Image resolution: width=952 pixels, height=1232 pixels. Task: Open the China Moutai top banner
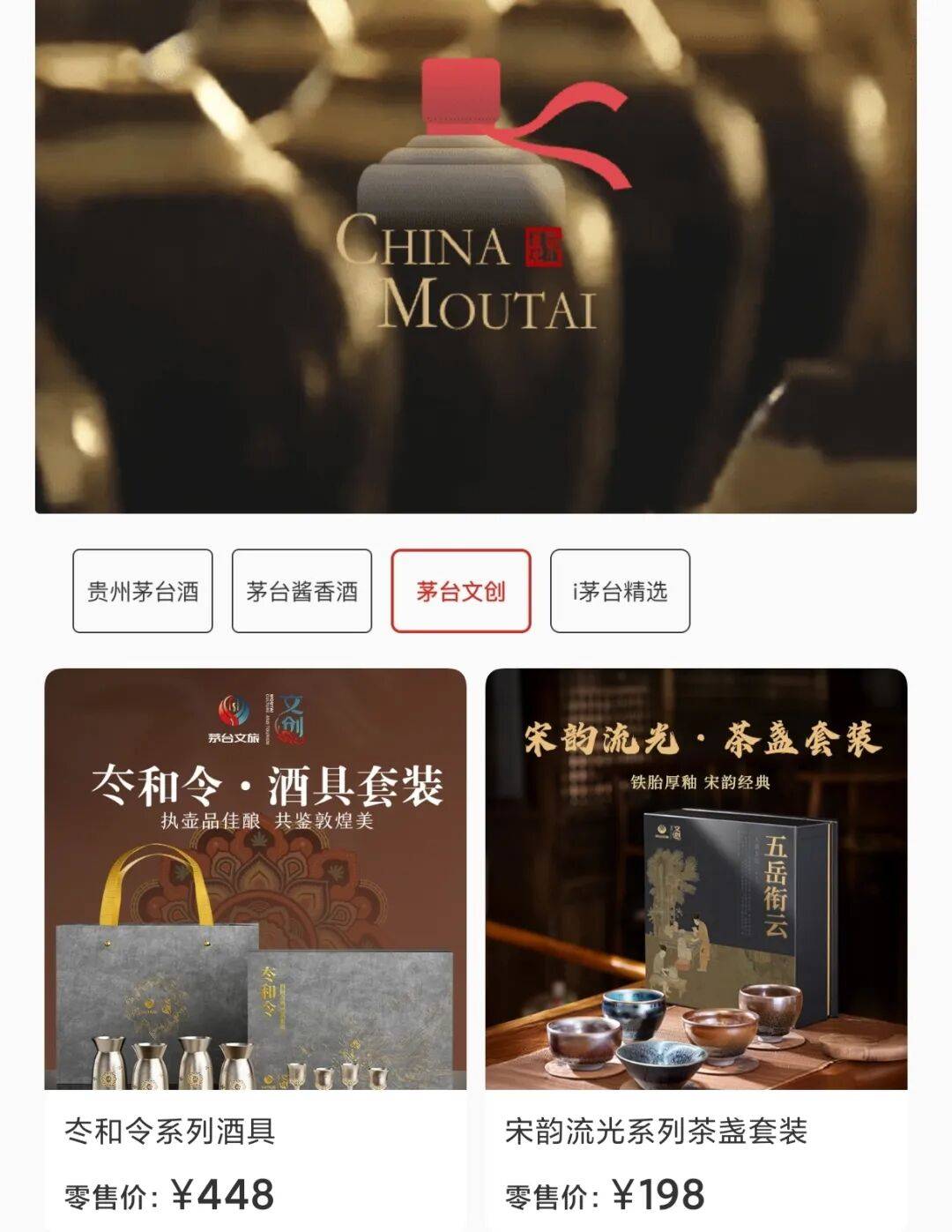coord(476,256)
